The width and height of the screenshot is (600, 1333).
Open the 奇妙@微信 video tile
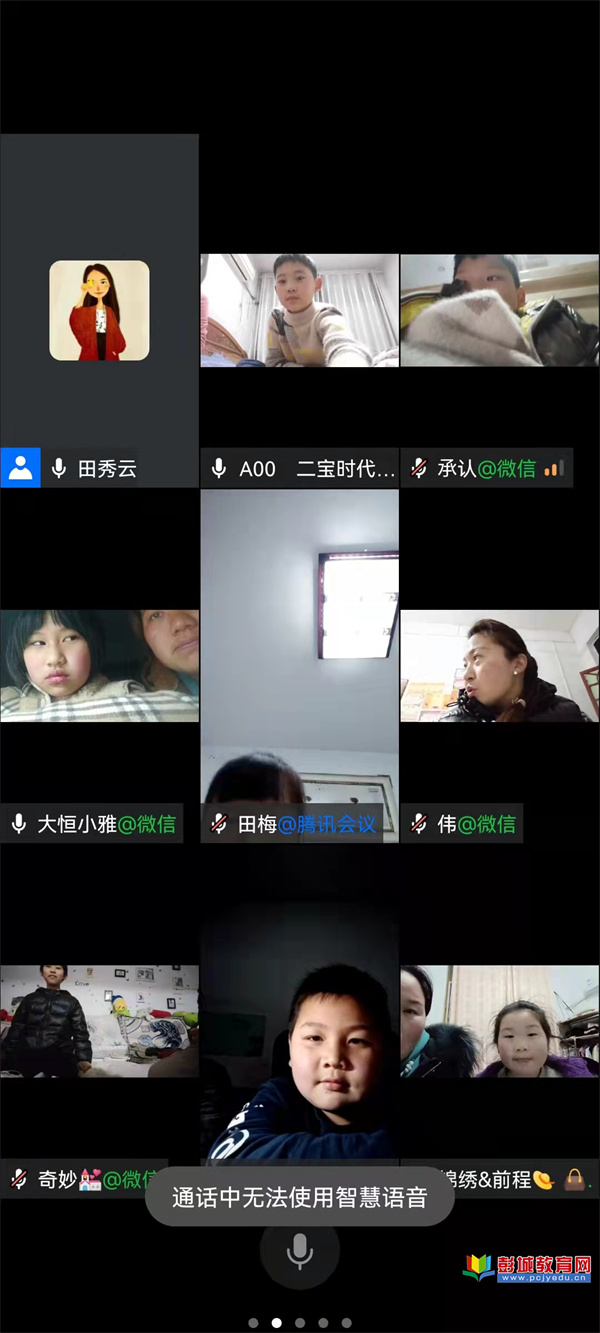click(99, 1020)
